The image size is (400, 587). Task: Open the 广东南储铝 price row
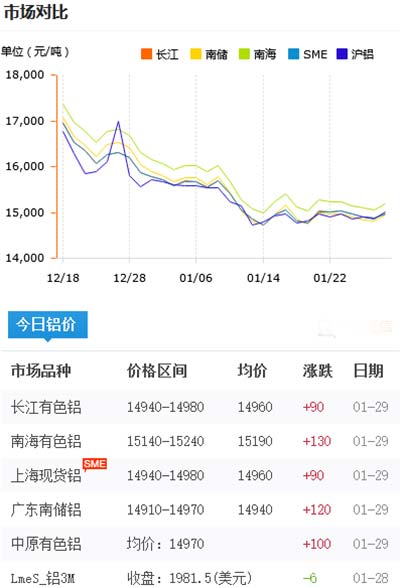[200, 510]
